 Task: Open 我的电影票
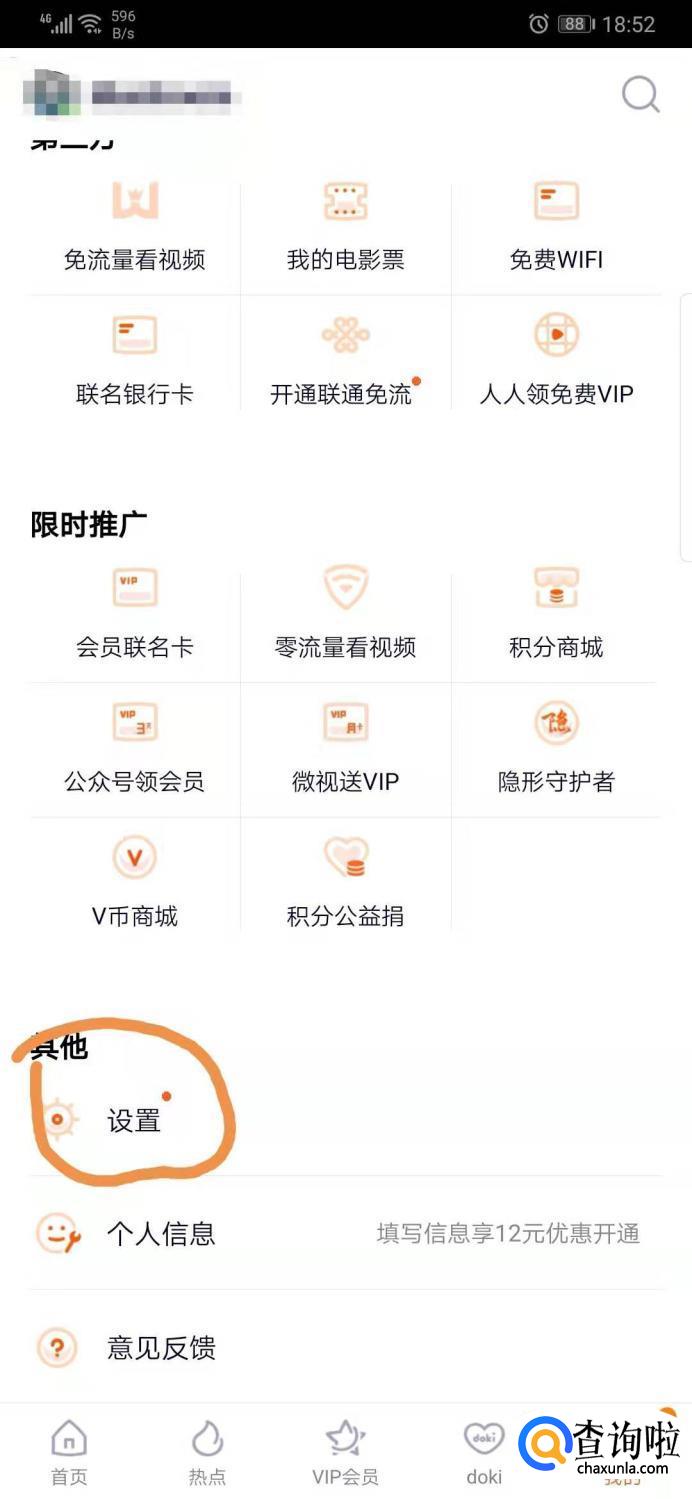[x=346, y=228]
